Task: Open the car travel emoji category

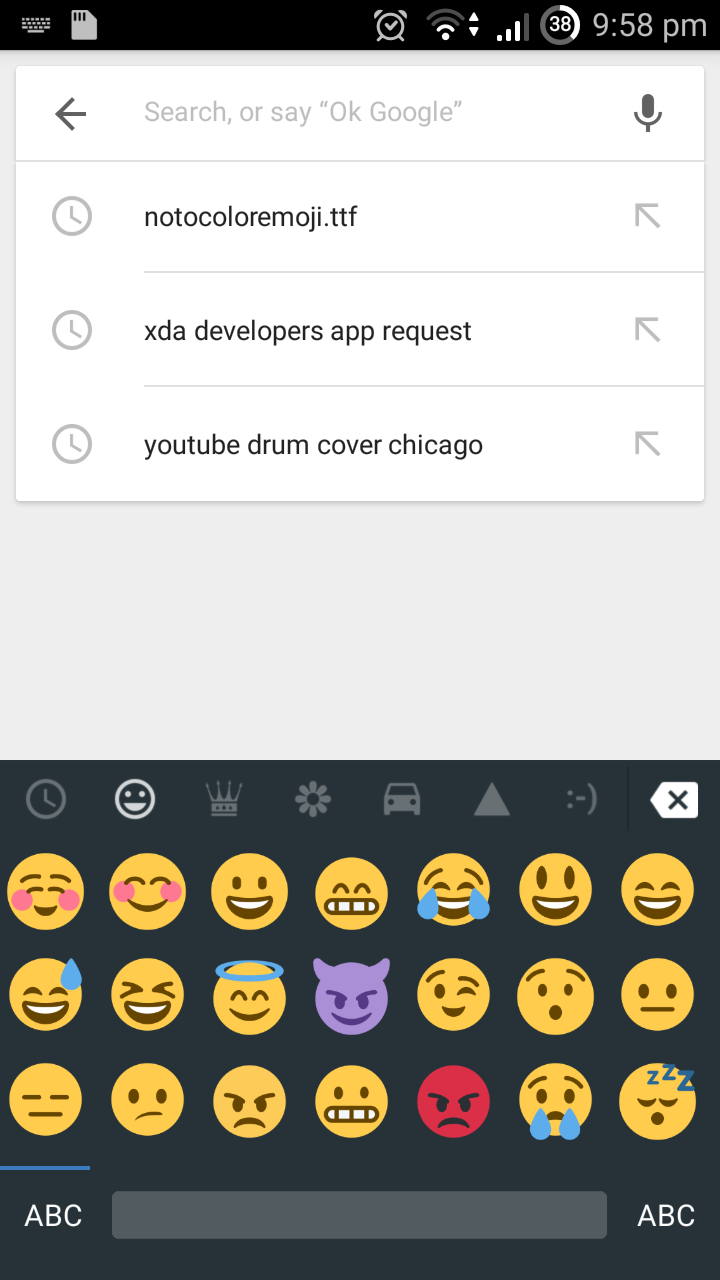Action: tap(402, 799)
